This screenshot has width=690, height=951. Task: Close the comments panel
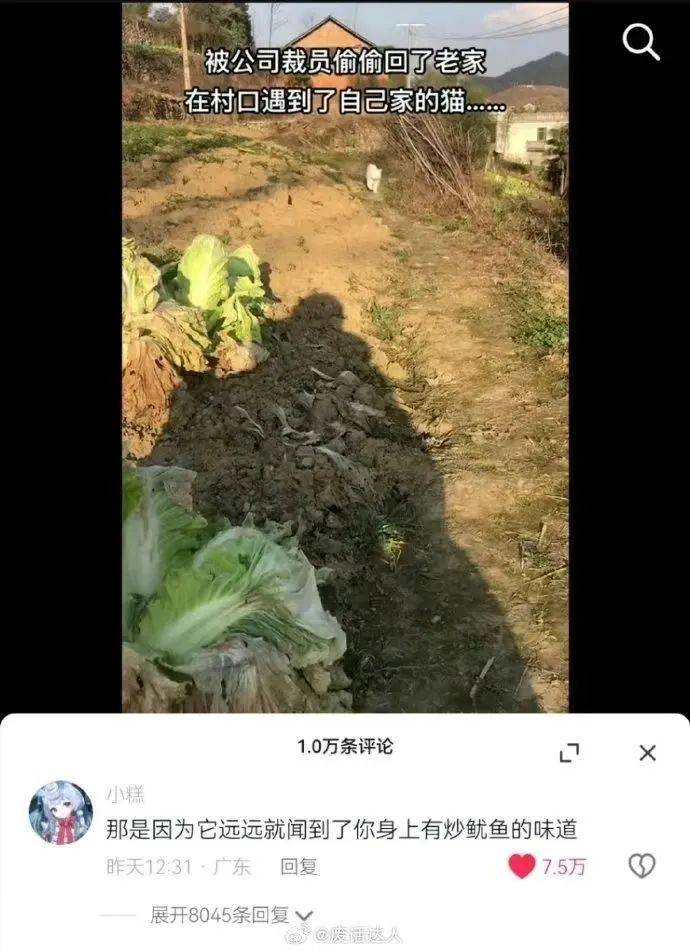647,753
